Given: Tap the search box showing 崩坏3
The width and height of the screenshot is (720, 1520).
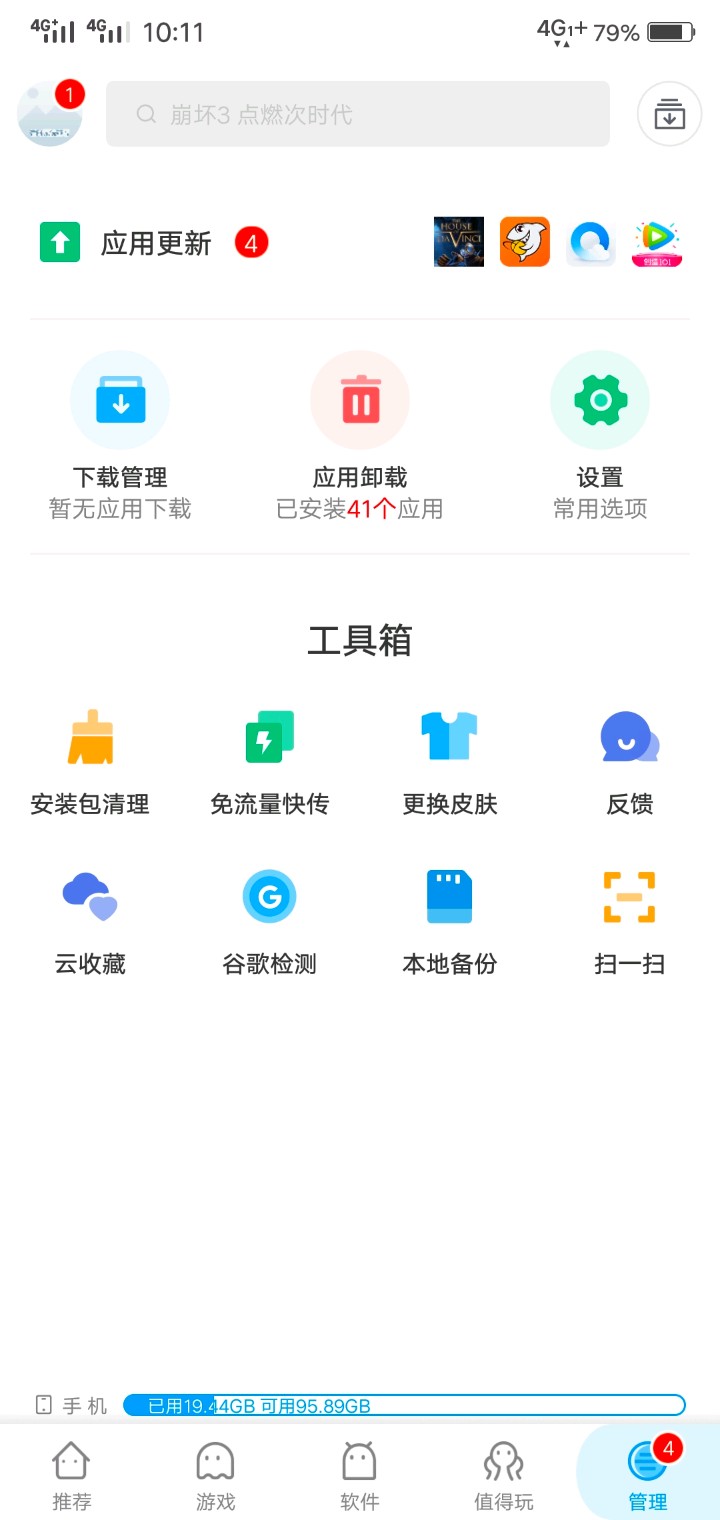Looking at the screenshot, I should 357,114.
